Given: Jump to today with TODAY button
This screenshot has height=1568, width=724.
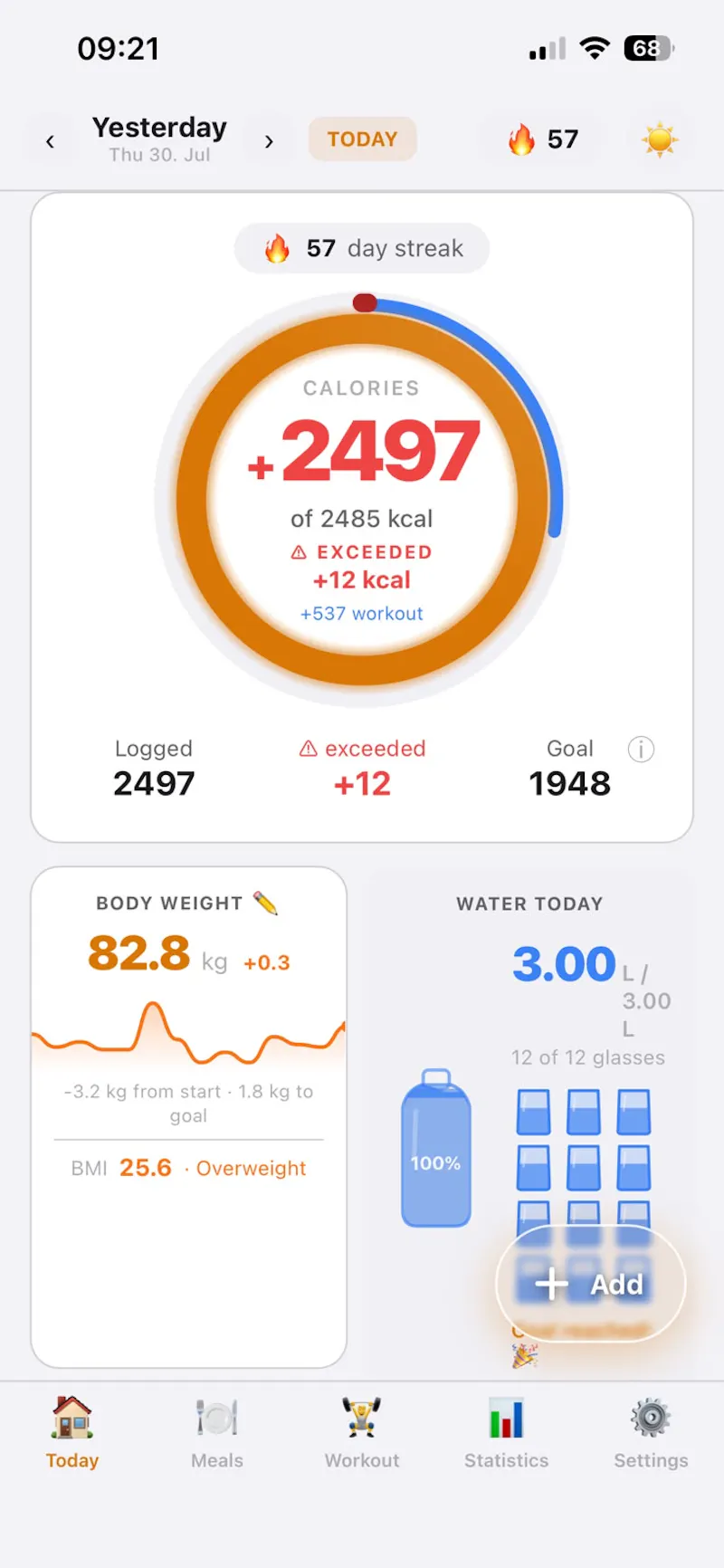Looking at the screenshot, I should tap(363, 139).
